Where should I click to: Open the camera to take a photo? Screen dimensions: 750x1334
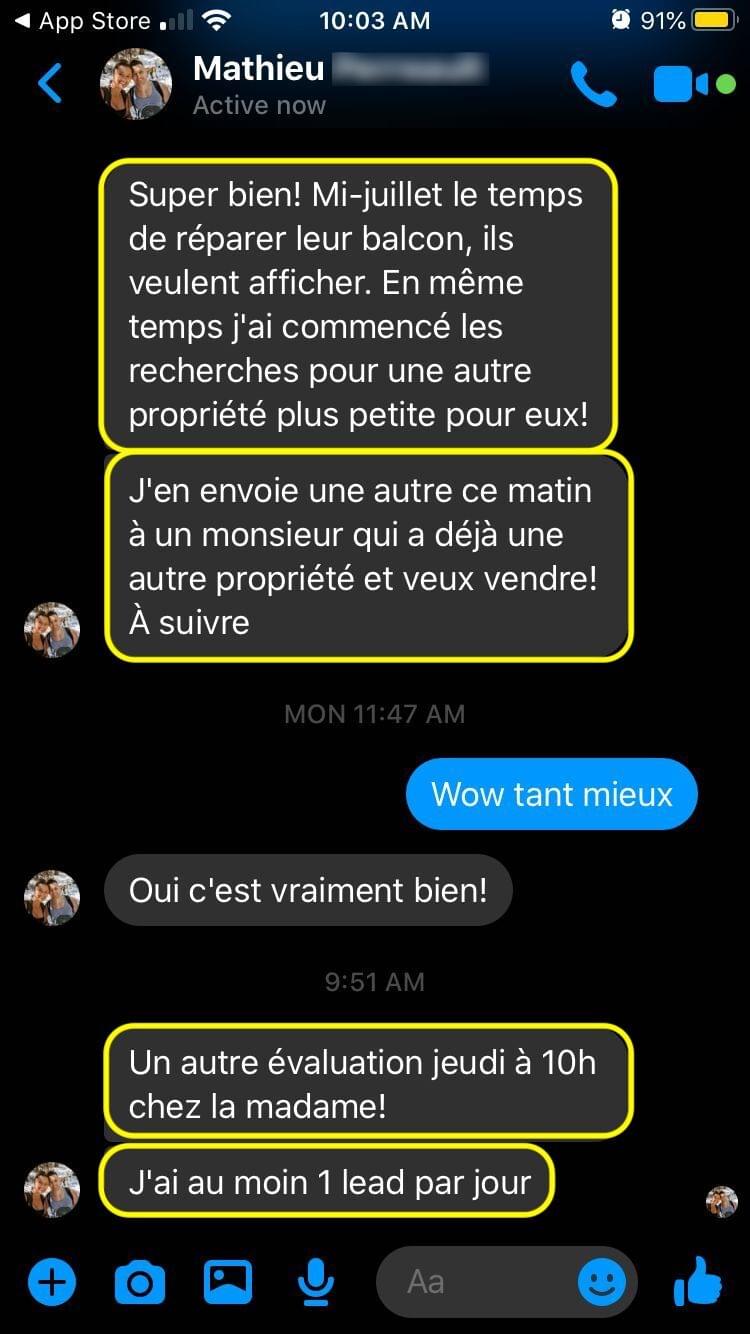(140, 1281)
